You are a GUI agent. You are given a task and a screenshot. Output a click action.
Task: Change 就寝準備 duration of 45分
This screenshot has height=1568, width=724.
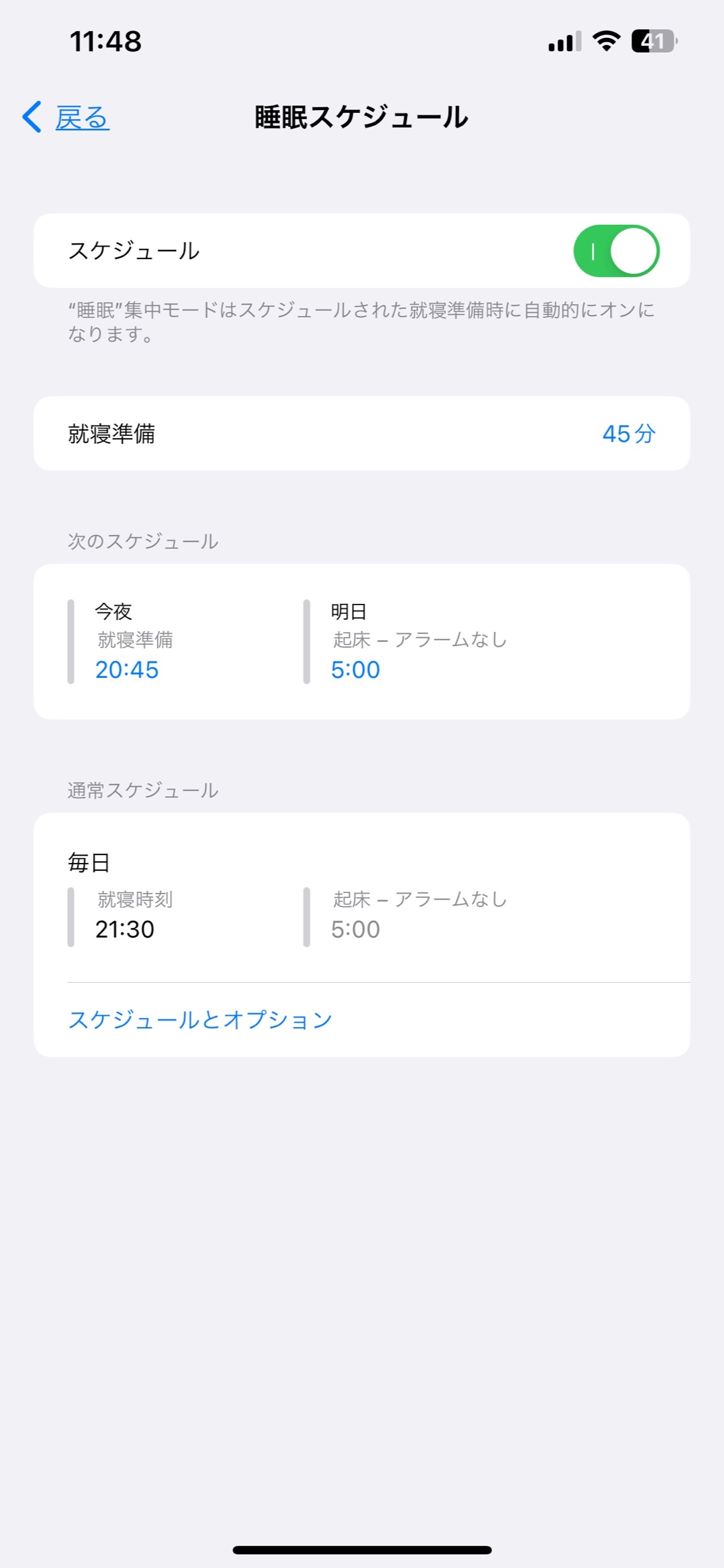click(628, 433)
